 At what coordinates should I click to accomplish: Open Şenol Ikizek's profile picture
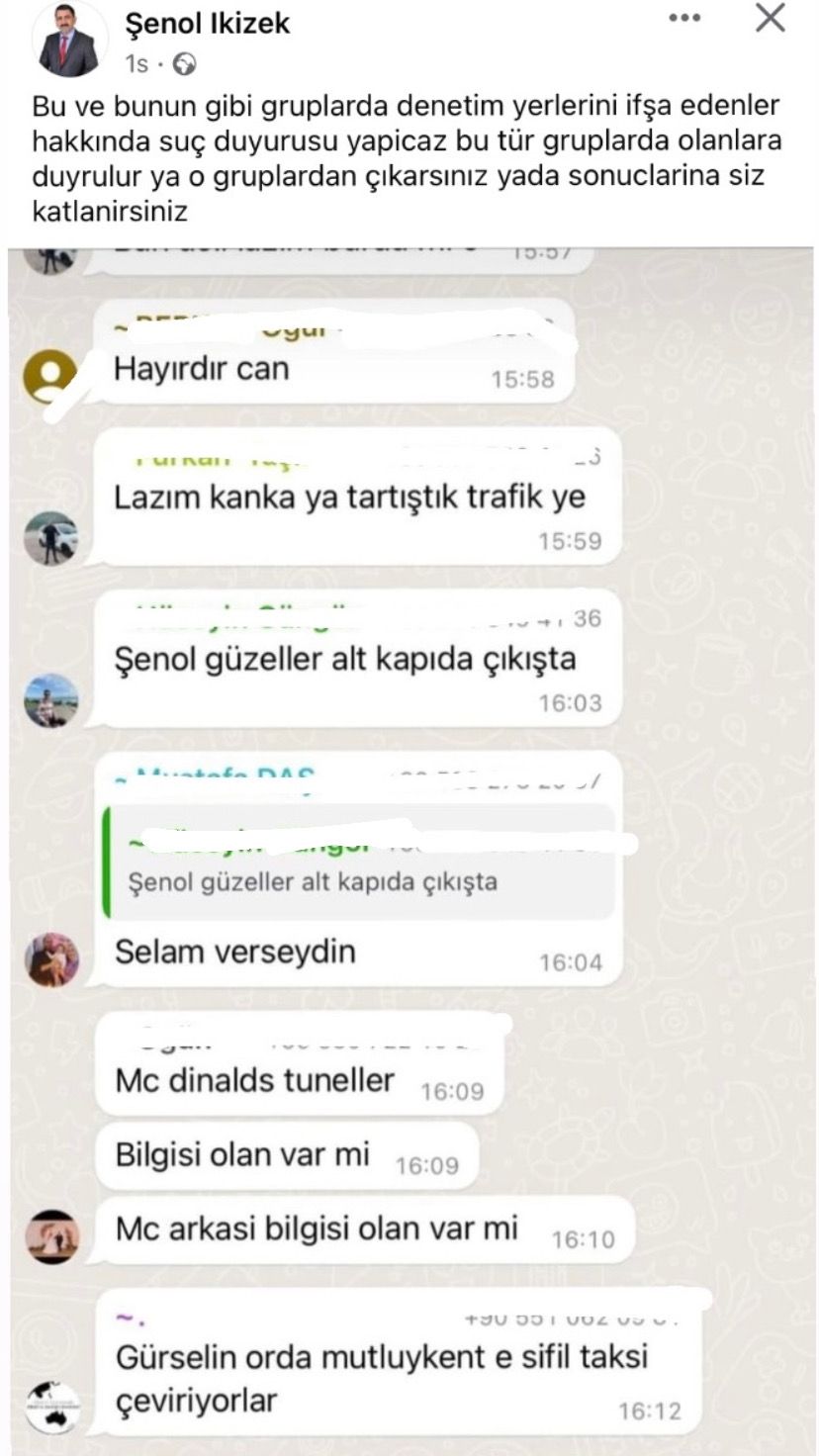[69, 42]
